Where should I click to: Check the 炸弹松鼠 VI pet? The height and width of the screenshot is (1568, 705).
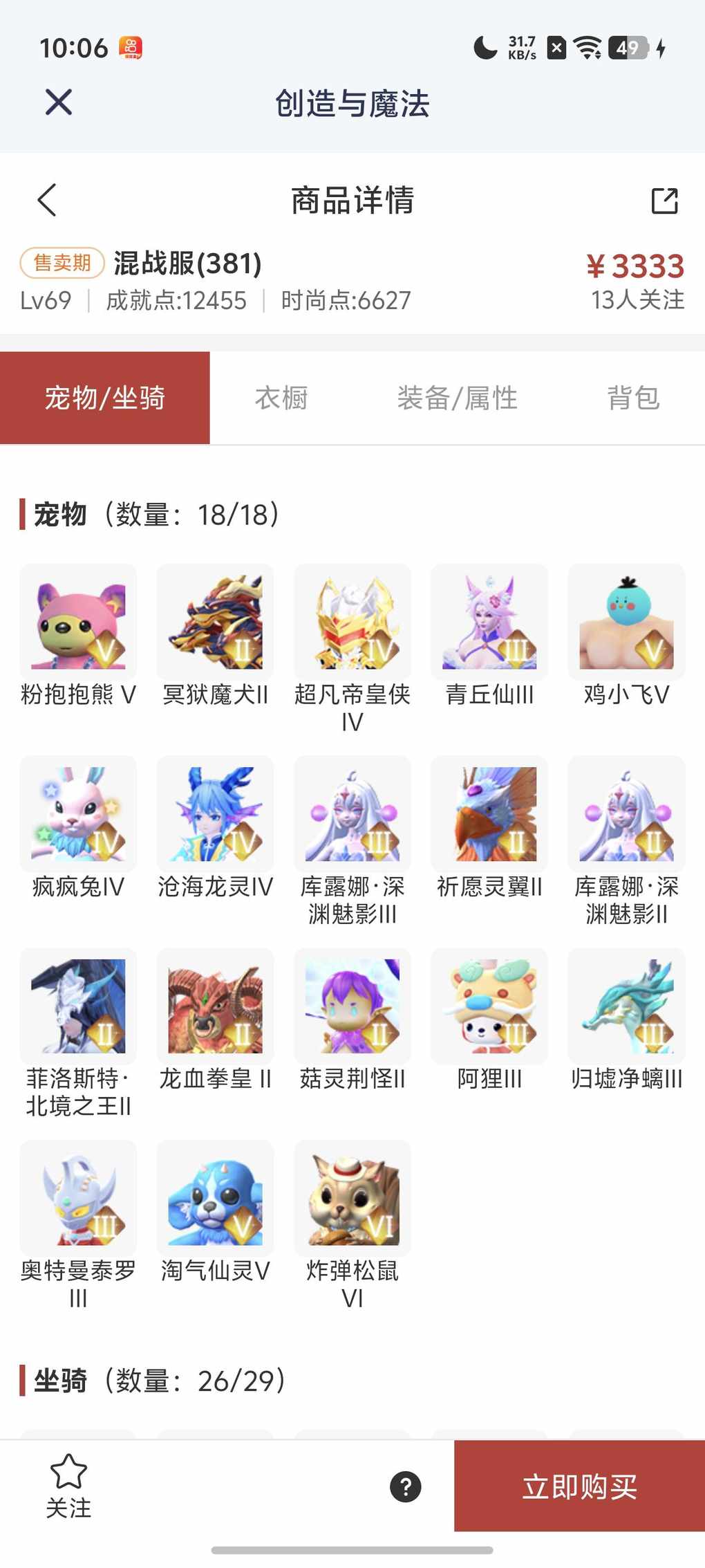[352, 1199]
